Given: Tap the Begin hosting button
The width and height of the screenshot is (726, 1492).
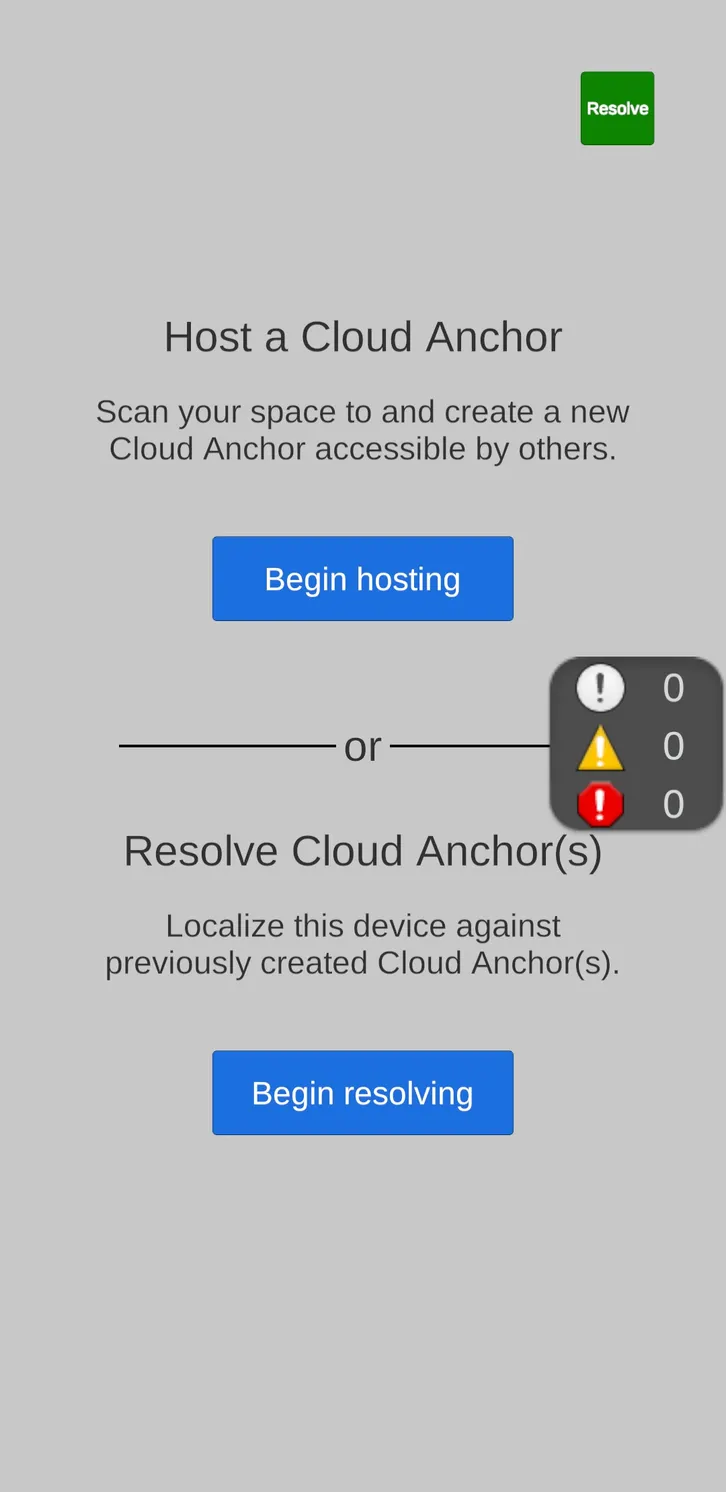Looking at the screenshot, I should (362, 579).
